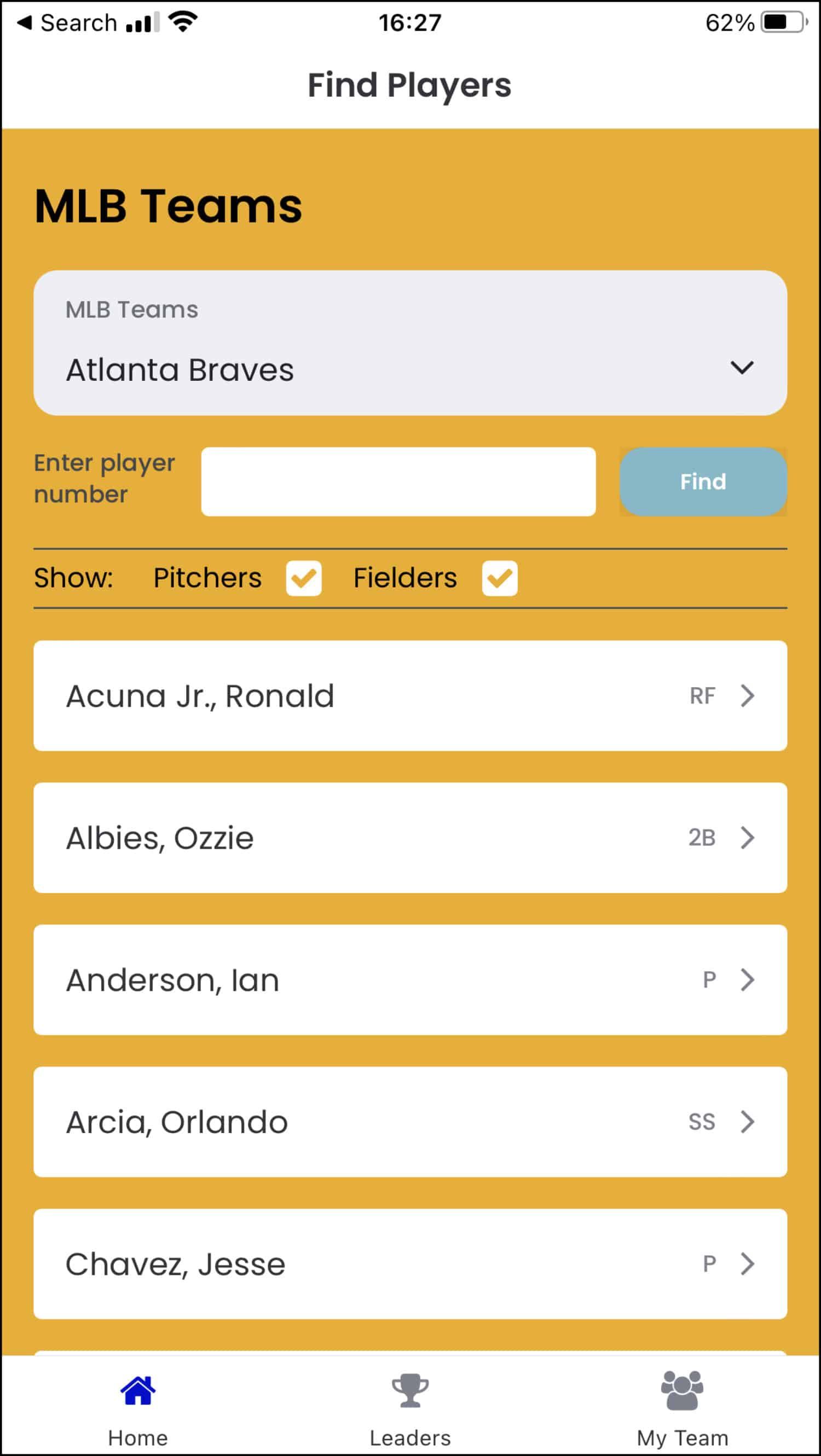The image size is (821, 1456).
Task: Tap the Find button
Action: point(703,481)
